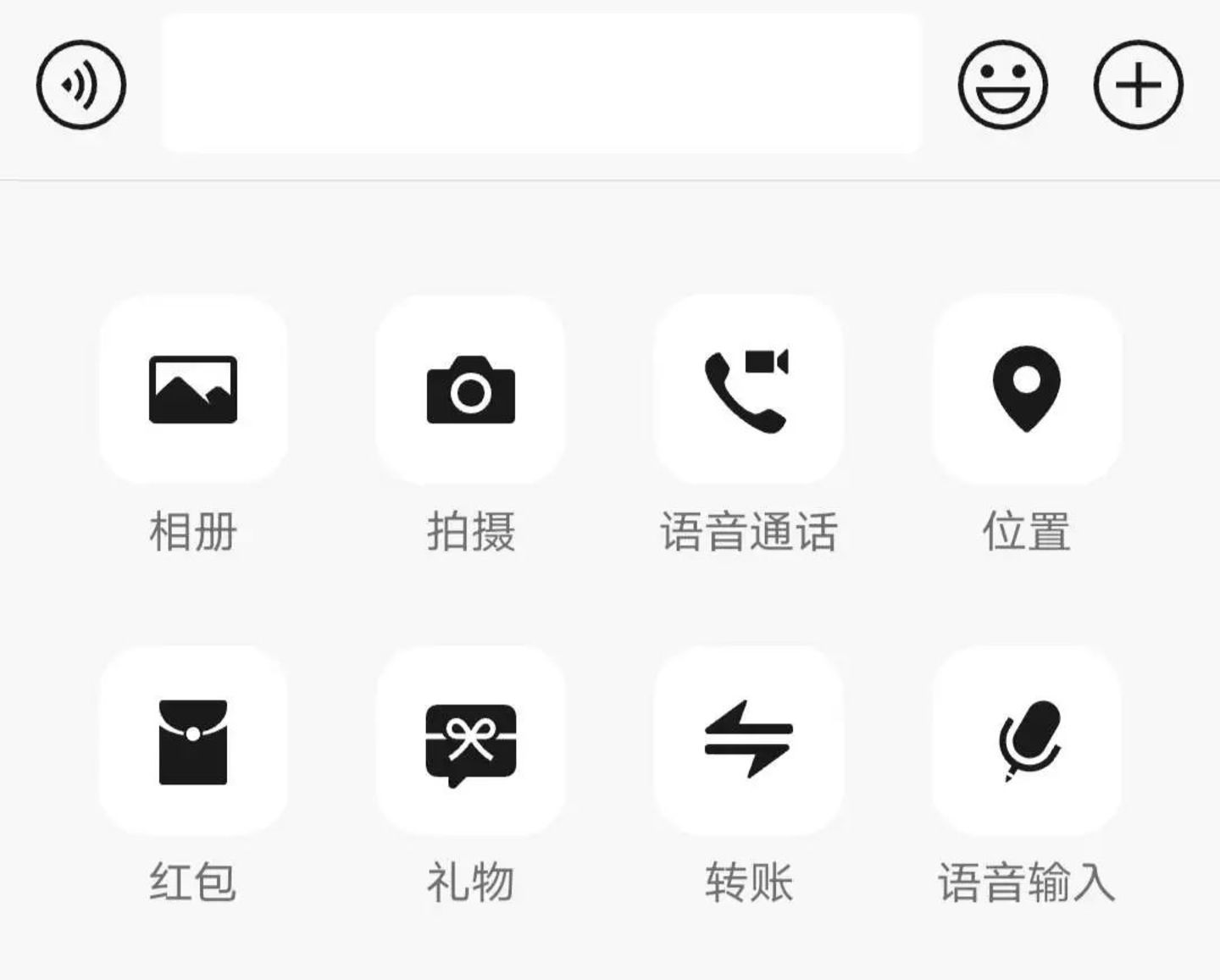Choose the 礼物 option
This screenshot has height=980, width=1220.
click(471, 741)
